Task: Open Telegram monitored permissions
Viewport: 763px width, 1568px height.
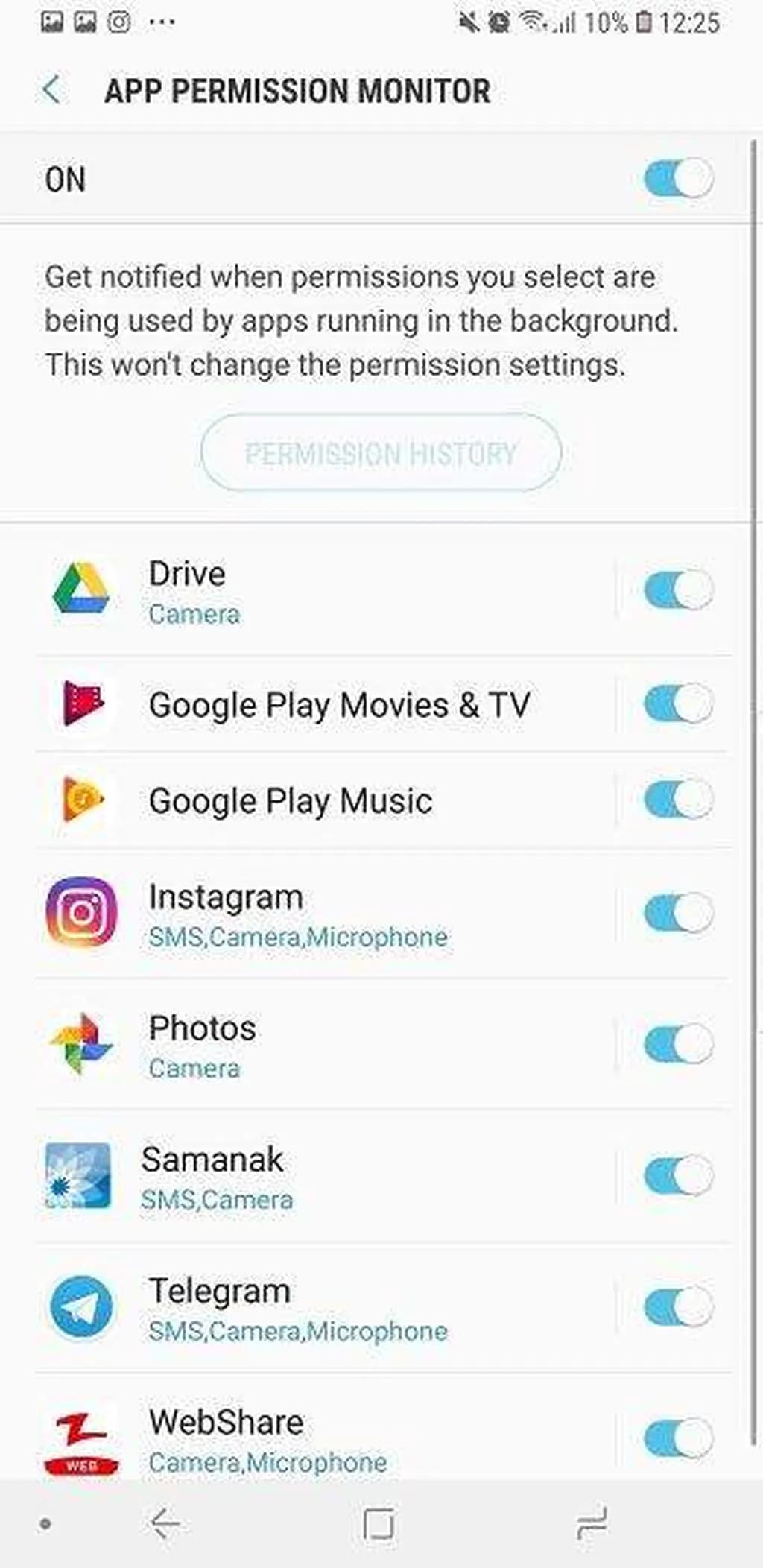Action: pos(298,1308)
